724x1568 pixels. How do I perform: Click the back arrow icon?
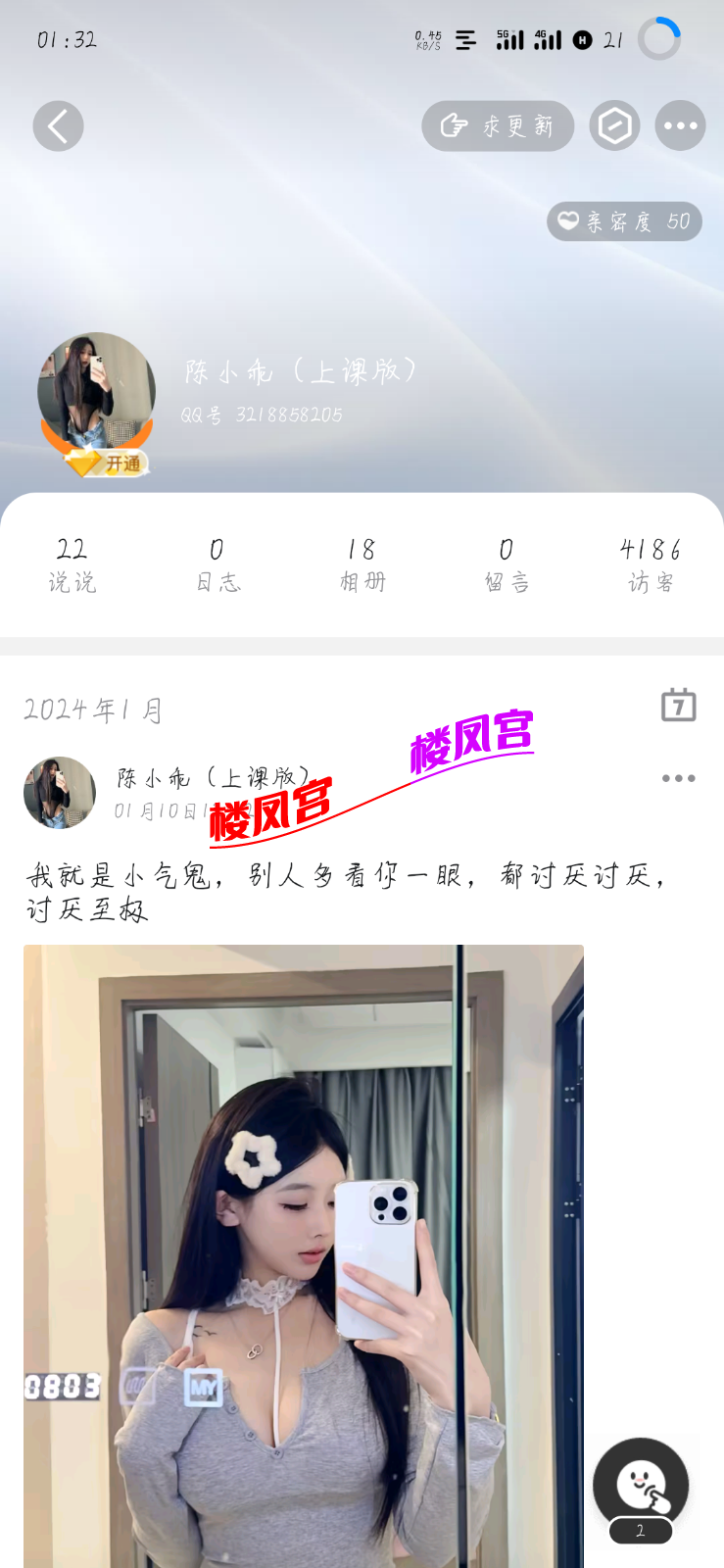point(58,125)
